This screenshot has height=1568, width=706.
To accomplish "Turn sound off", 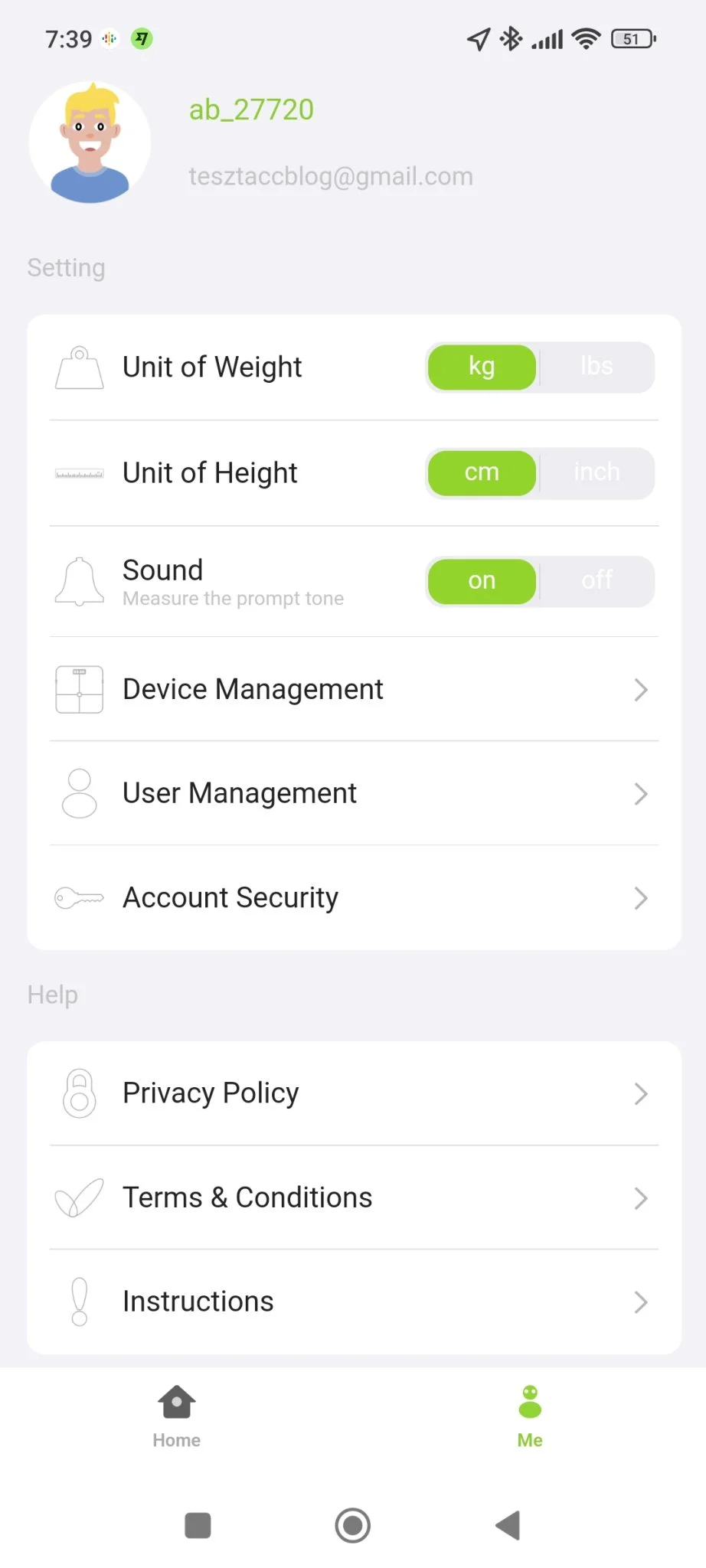I will tap(597, 580).
